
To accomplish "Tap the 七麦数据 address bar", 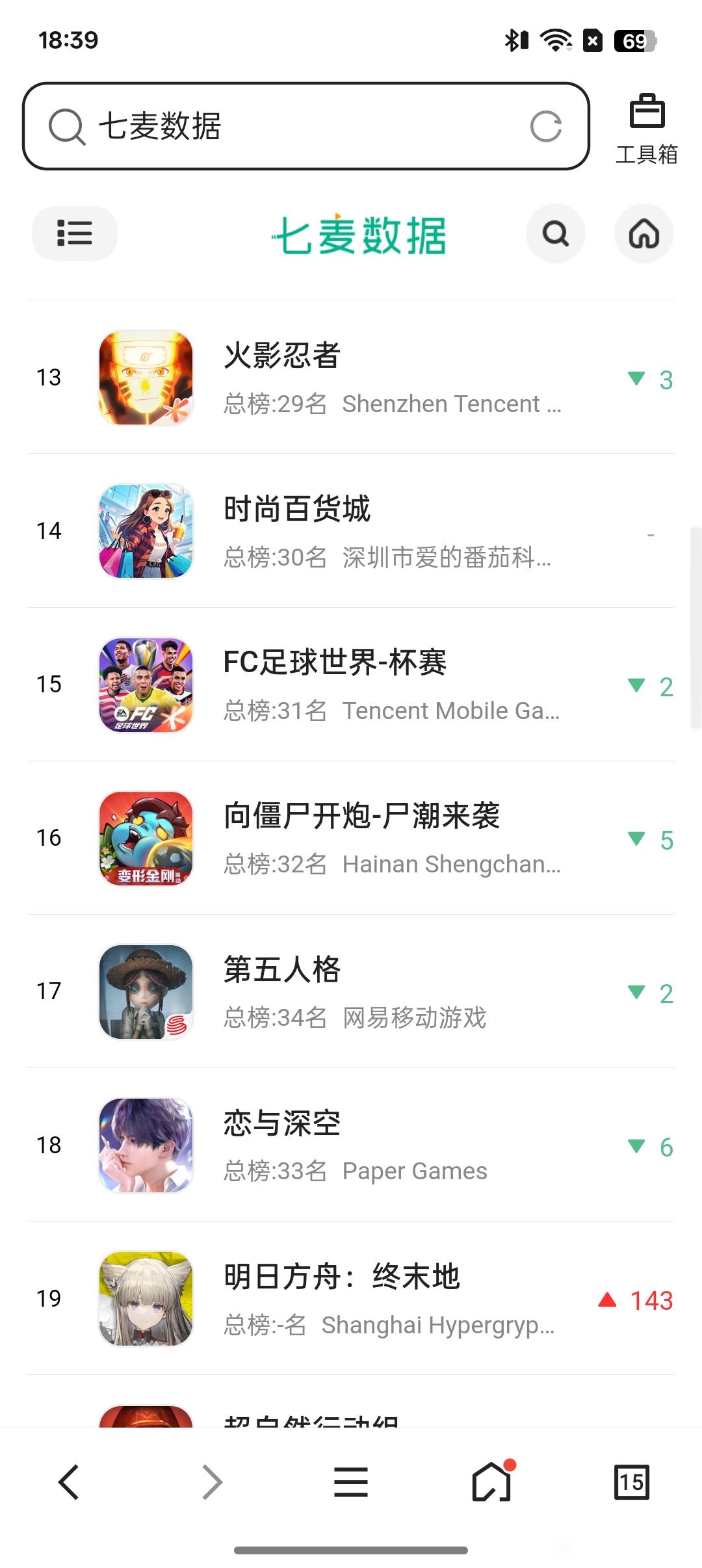I will click(305, 126).
